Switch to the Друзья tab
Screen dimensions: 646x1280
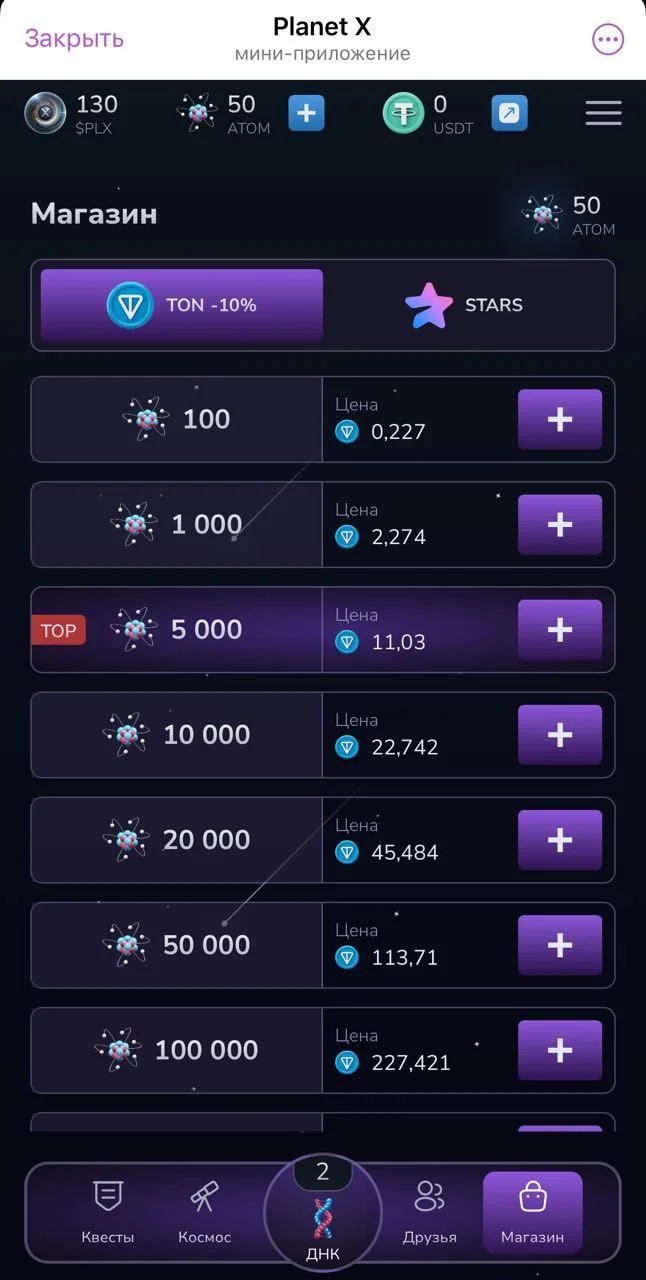(x=430, y=1213)
